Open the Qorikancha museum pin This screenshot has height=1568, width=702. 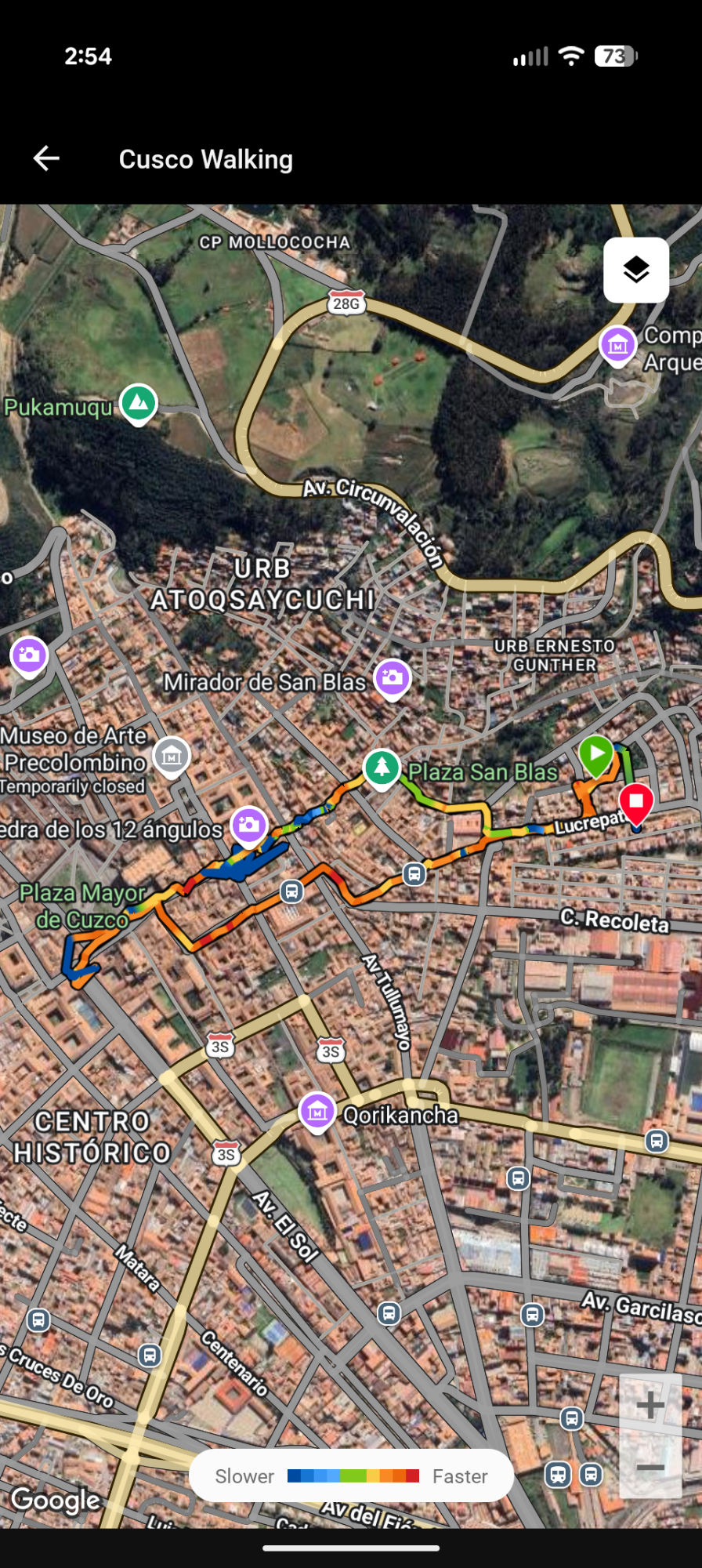pyautogui.click(x=317, y=1112)
